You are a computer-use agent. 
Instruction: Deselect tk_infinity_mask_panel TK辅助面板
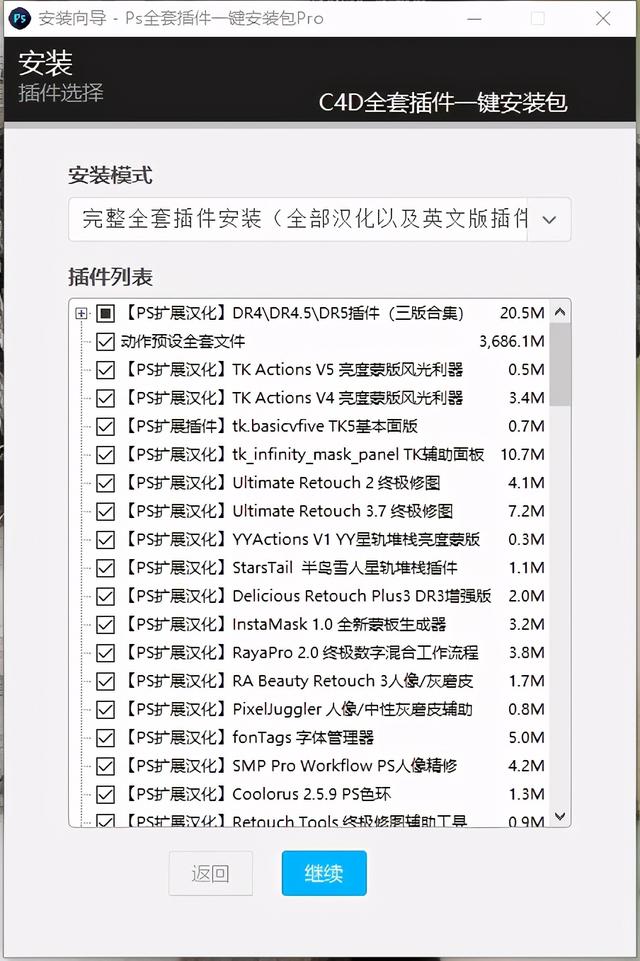106,454
